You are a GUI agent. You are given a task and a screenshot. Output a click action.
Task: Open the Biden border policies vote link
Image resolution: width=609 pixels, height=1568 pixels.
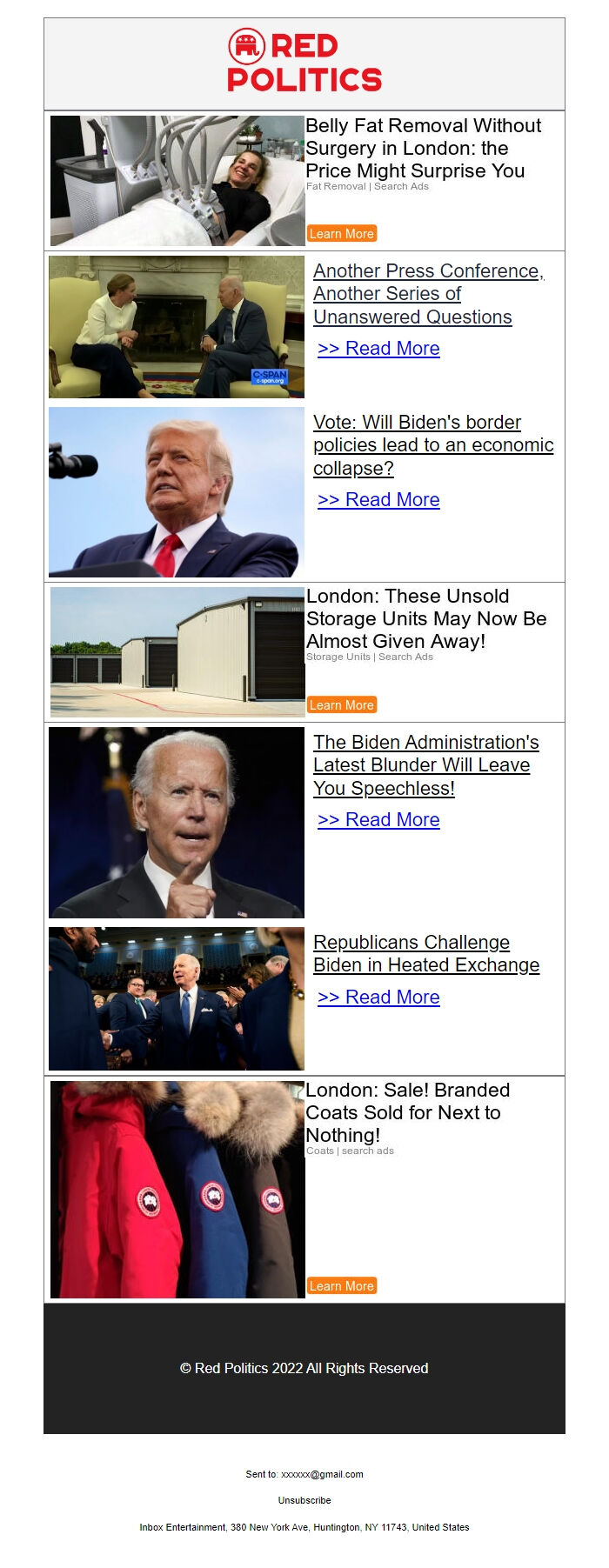pos(432,445)
